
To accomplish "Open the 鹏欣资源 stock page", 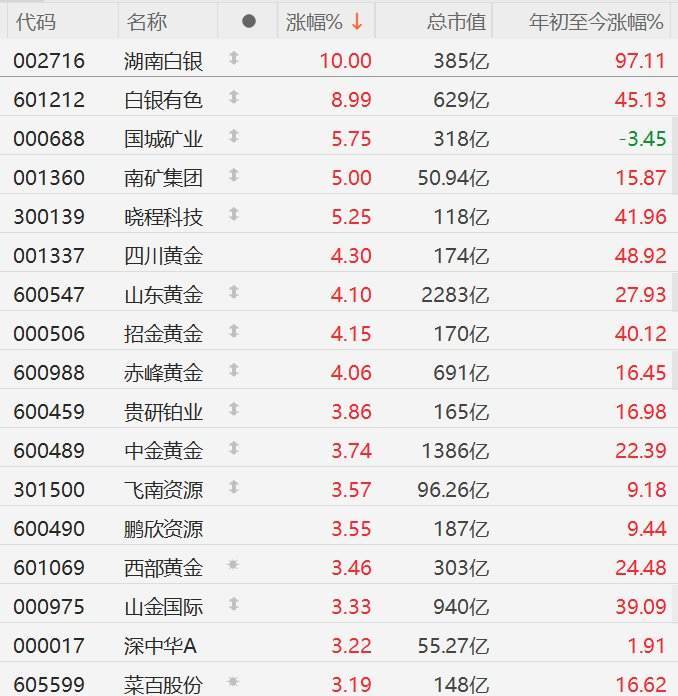I will pyautogui.click(x=164, y=529).
